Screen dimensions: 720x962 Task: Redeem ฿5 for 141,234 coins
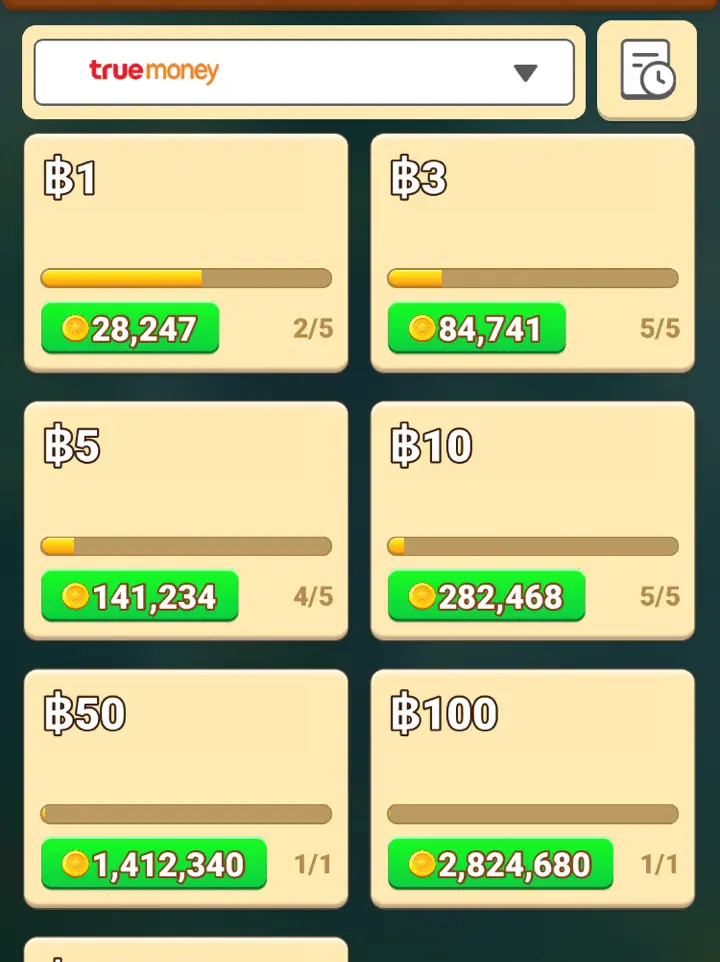[x=140, y=596]
